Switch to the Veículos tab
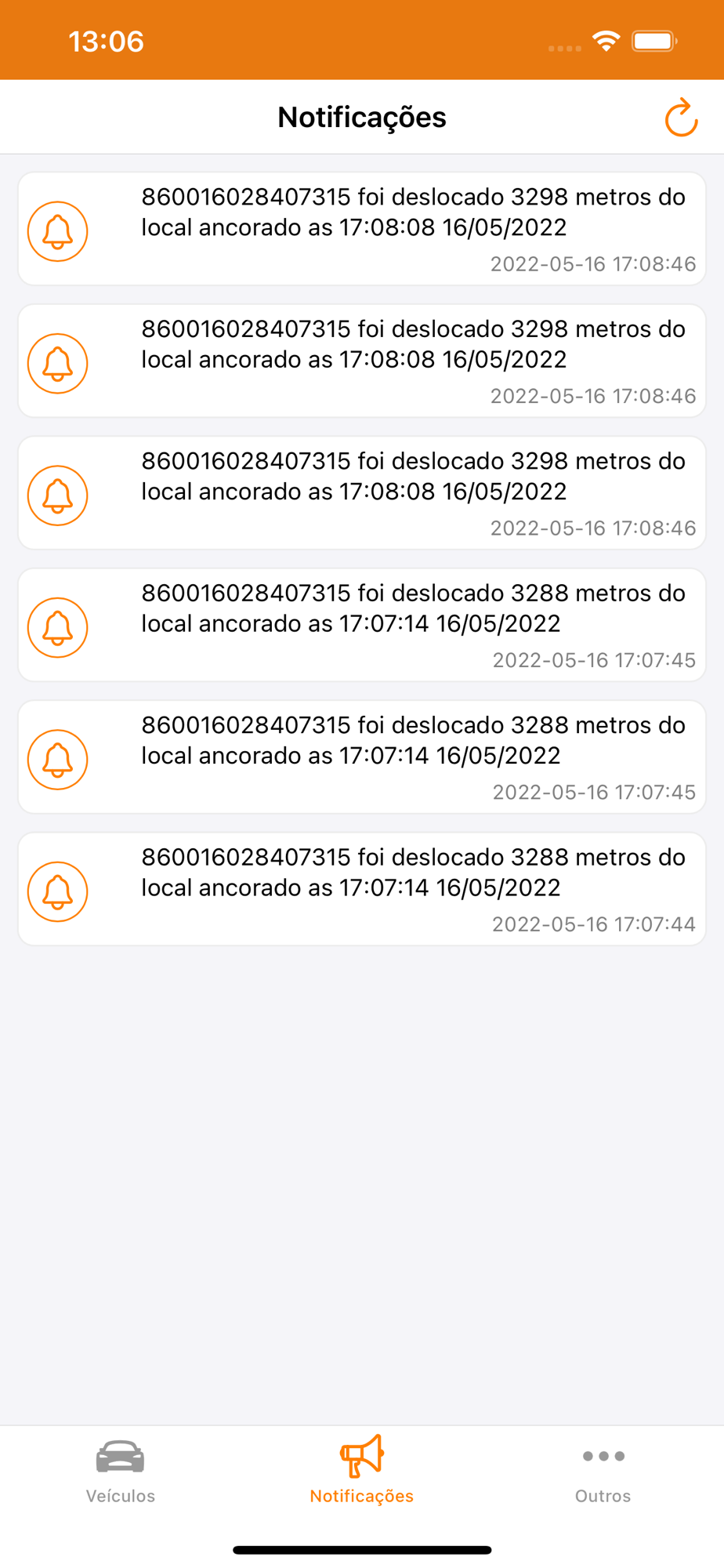Screen dimensions: 724x1568 pos(120,1471)
